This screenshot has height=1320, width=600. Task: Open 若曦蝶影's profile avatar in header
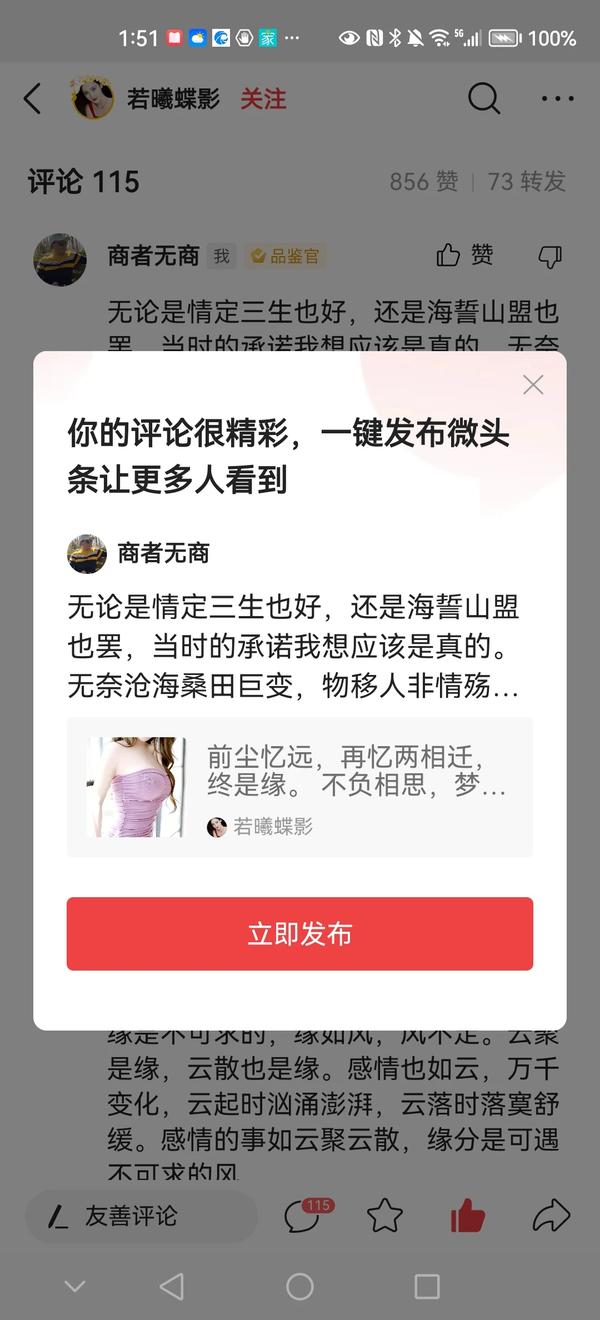click(93, 99)
